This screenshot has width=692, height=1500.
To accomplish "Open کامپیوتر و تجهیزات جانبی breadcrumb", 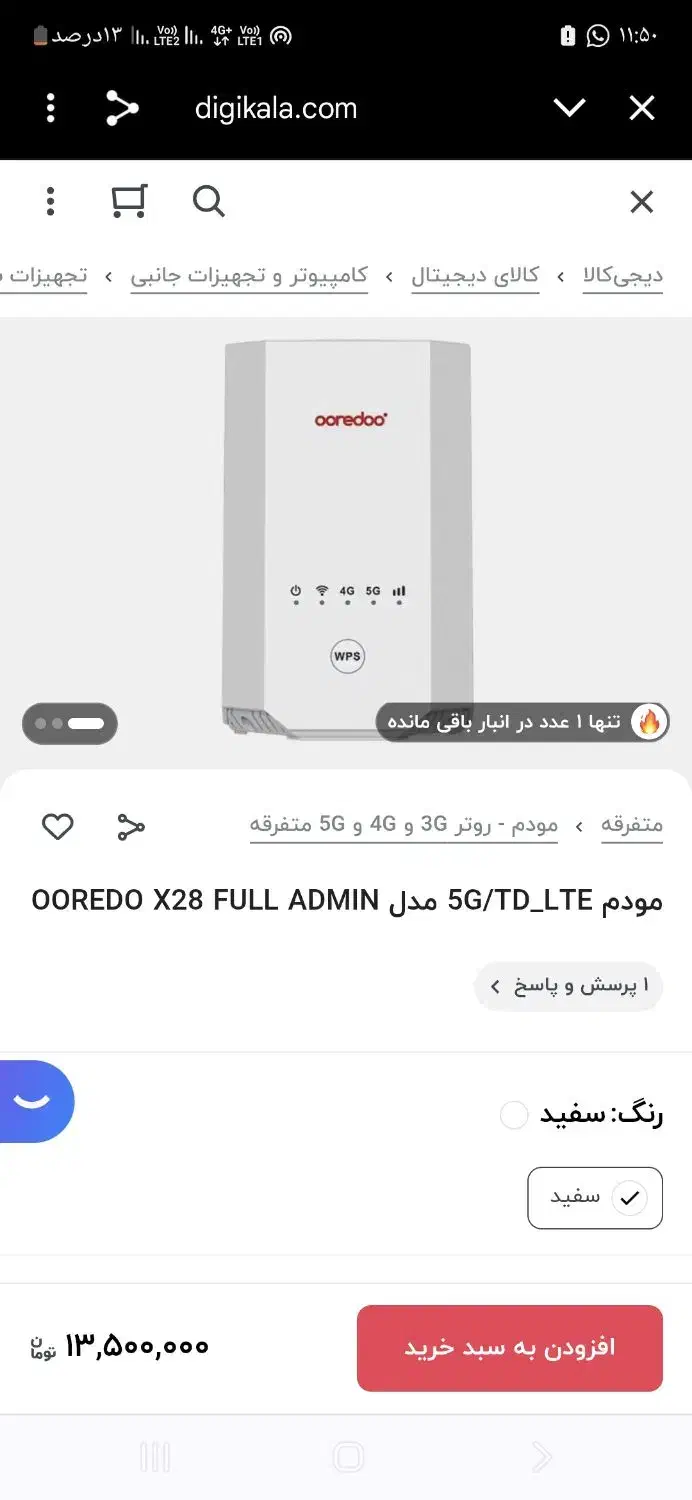I will pyautogui.click(x=249, y=276).
